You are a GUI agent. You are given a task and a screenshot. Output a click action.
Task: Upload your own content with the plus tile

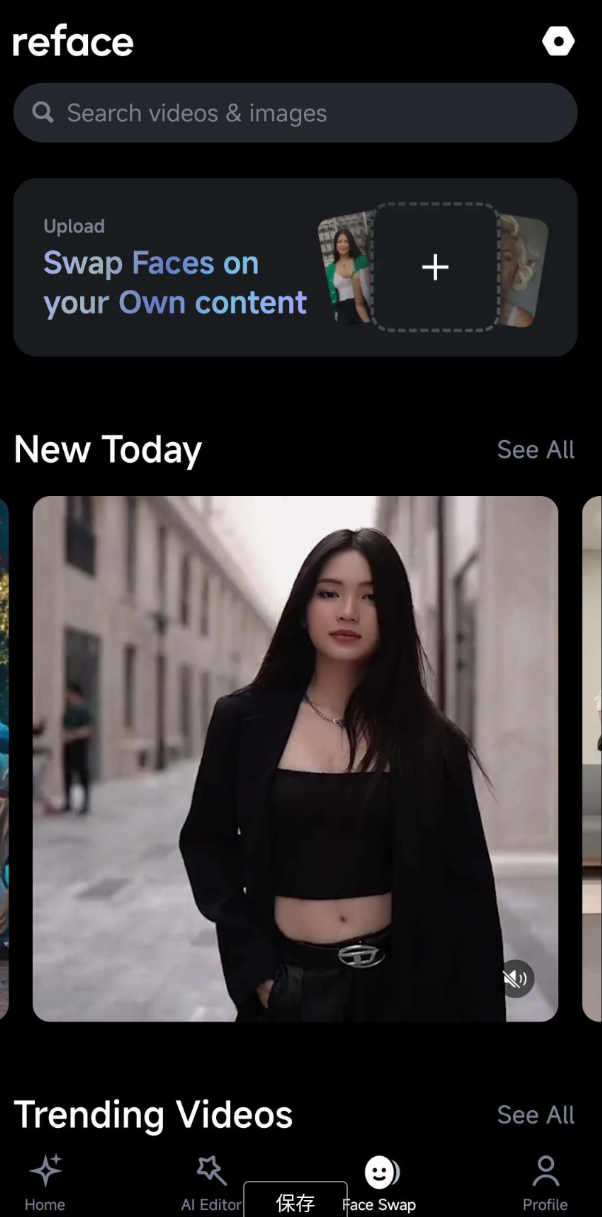(x=435, y=267)
